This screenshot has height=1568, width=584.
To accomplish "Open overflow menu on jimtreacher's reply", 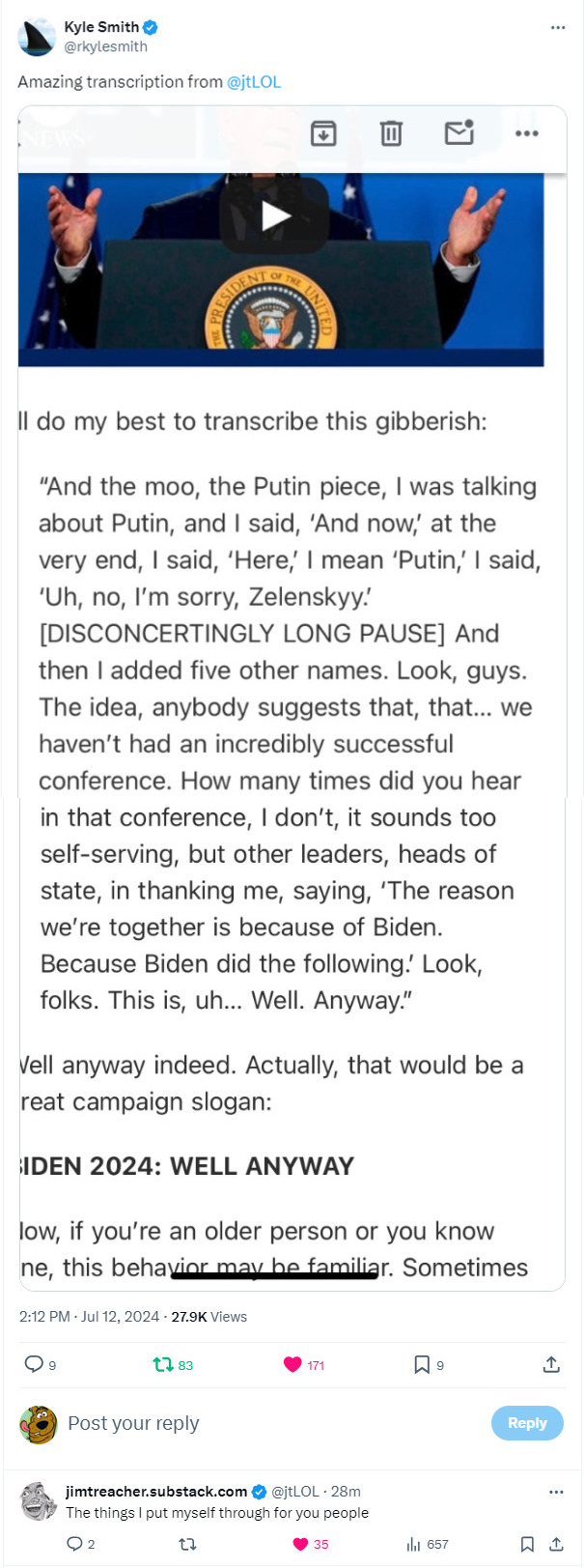I will pos(556,1492).
